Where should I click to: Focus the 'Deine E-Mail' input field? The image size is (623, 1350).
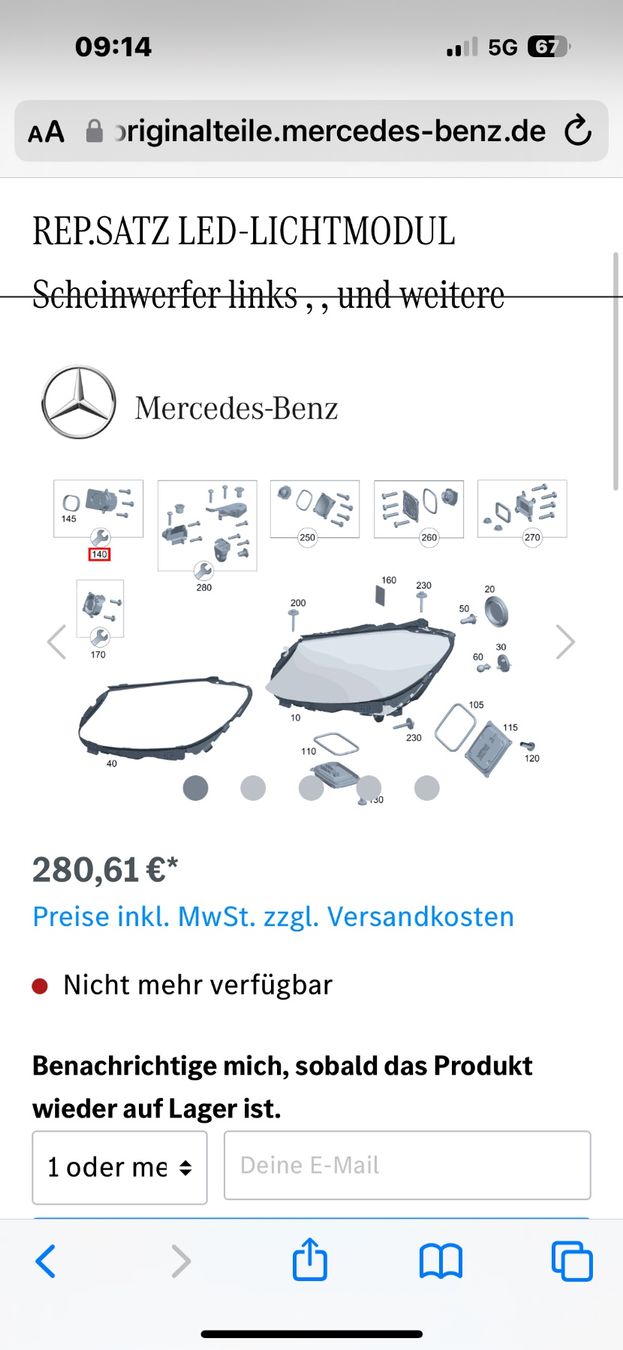407,1165
